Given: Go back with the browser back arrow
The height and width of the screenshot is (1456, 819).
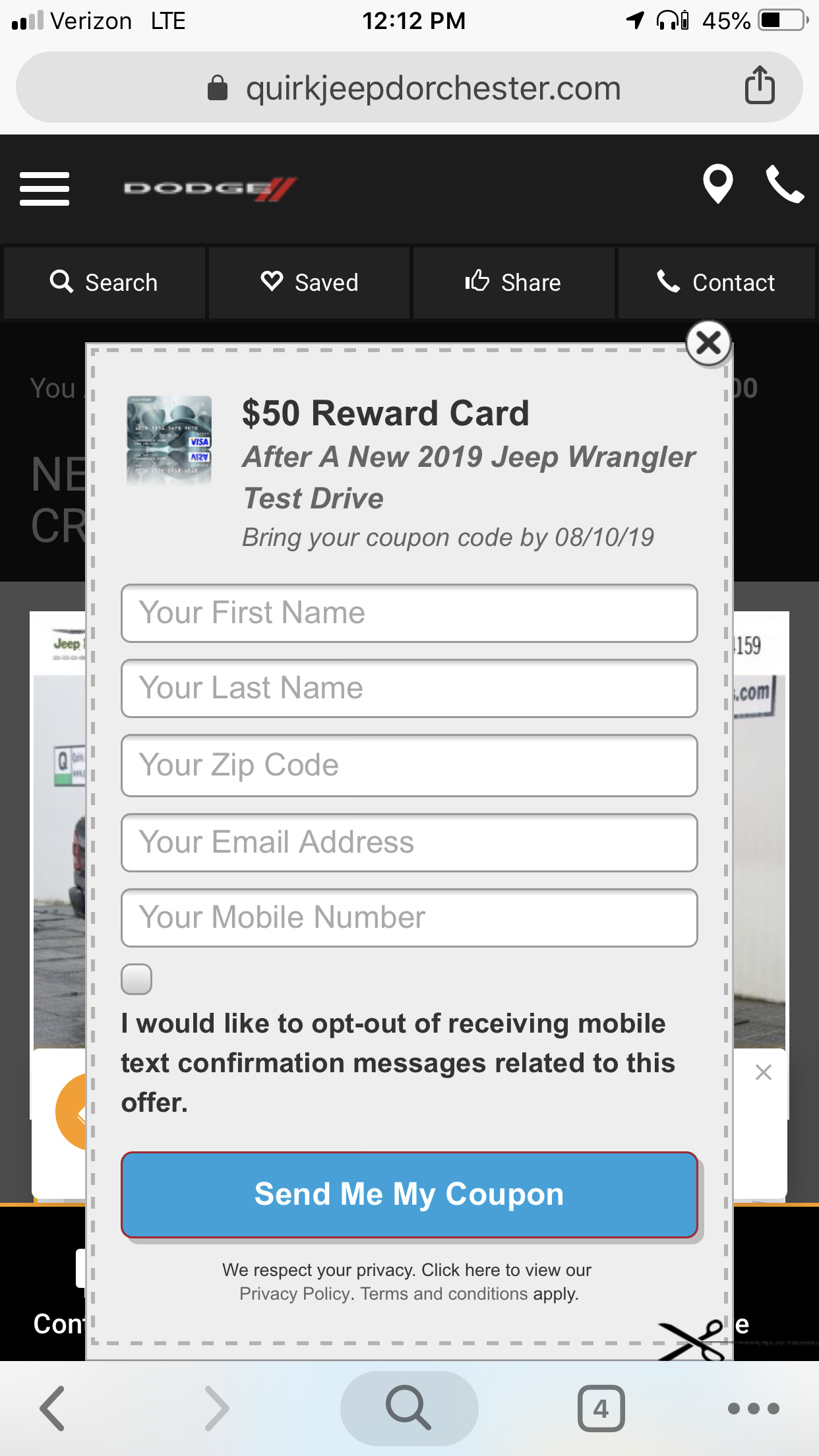Looking at the screenshot, I should (x=53, y=1409).
